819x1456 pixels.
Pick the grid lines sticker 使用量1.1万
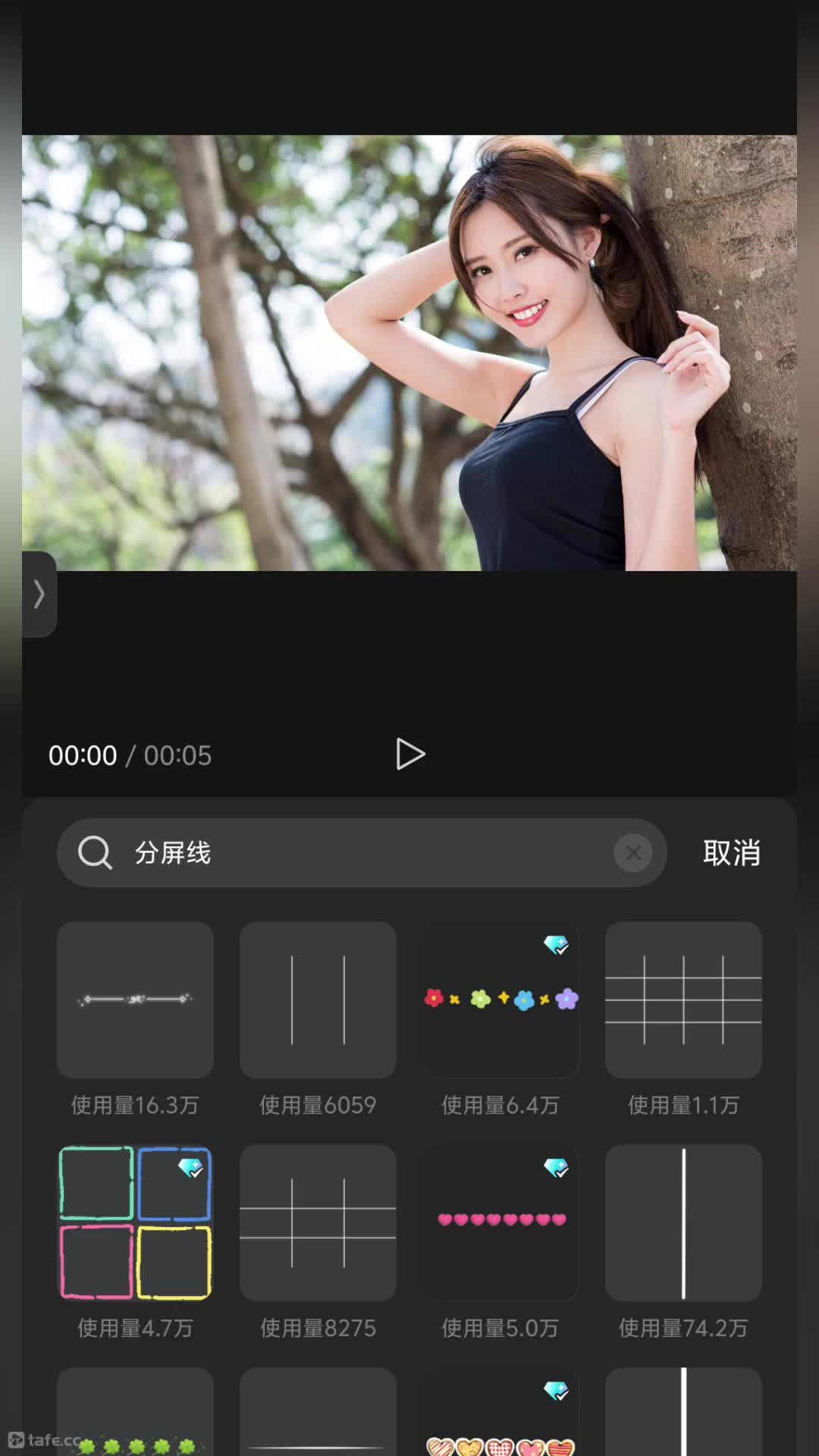pos(683,999)
